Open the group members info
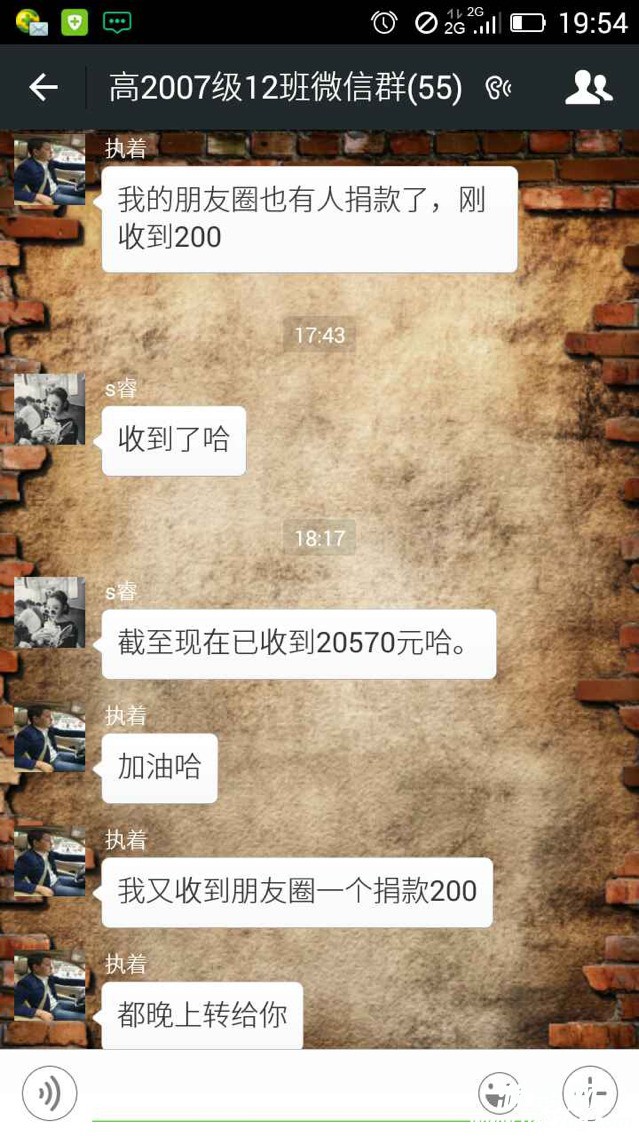Image resolution: width=639 pixels, height=1136 pixels. [x=588, y=88]
